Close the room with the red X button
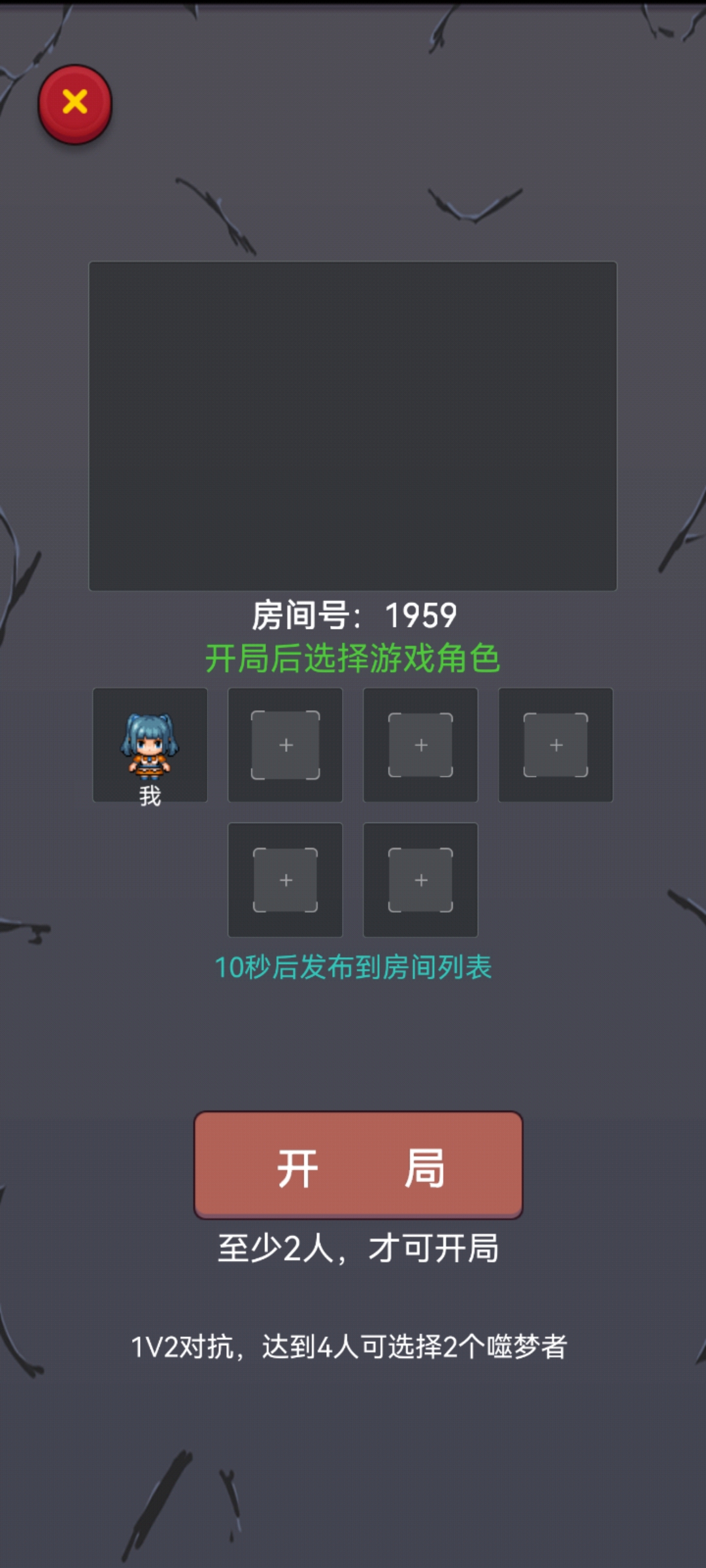The width and height of the screenshot is (706, 1568). (75, 103)
